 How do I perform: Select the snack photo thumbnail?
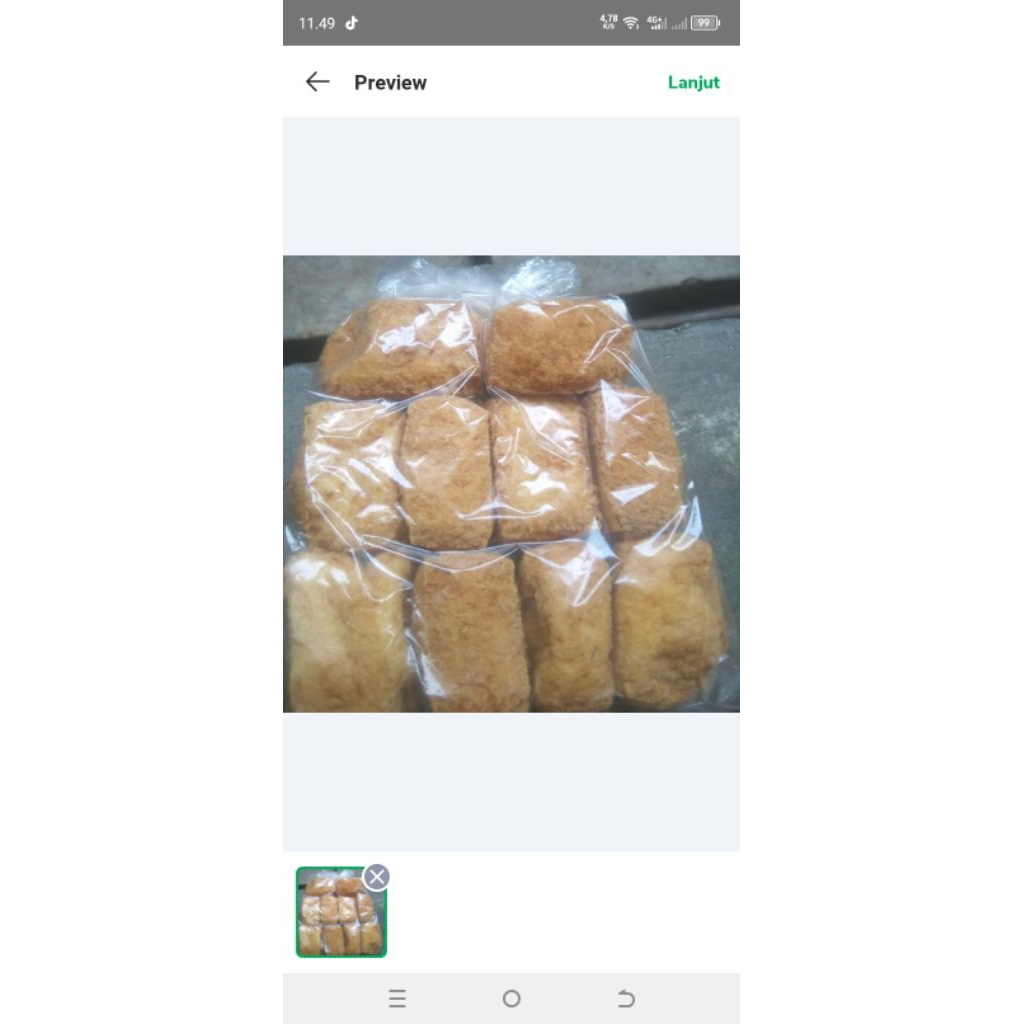[340, 914]
